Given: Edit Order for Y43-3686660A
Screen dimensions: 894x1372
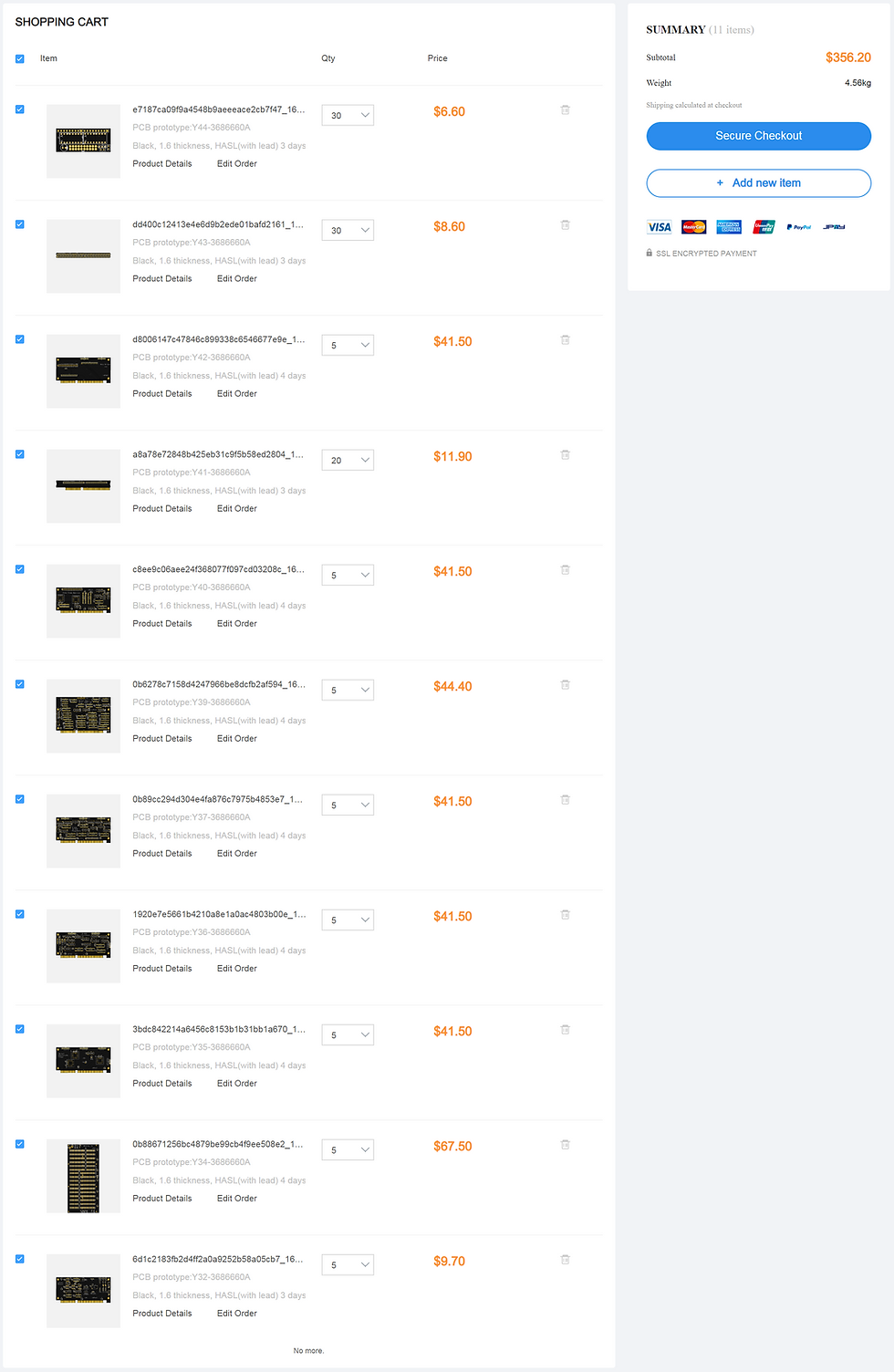Looking at the screenshot, I should click(x=236, y=279).
